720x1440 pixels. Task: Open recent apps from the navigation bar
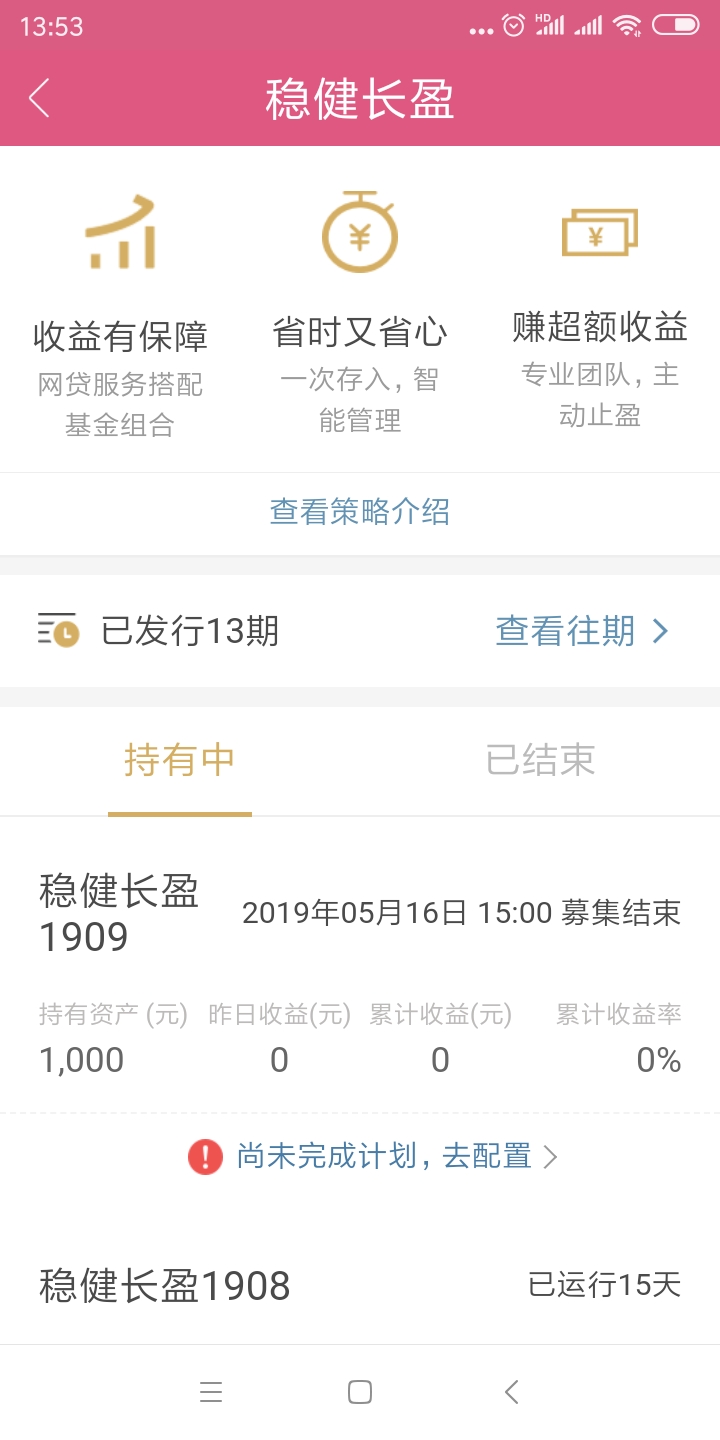(210, 1392)
